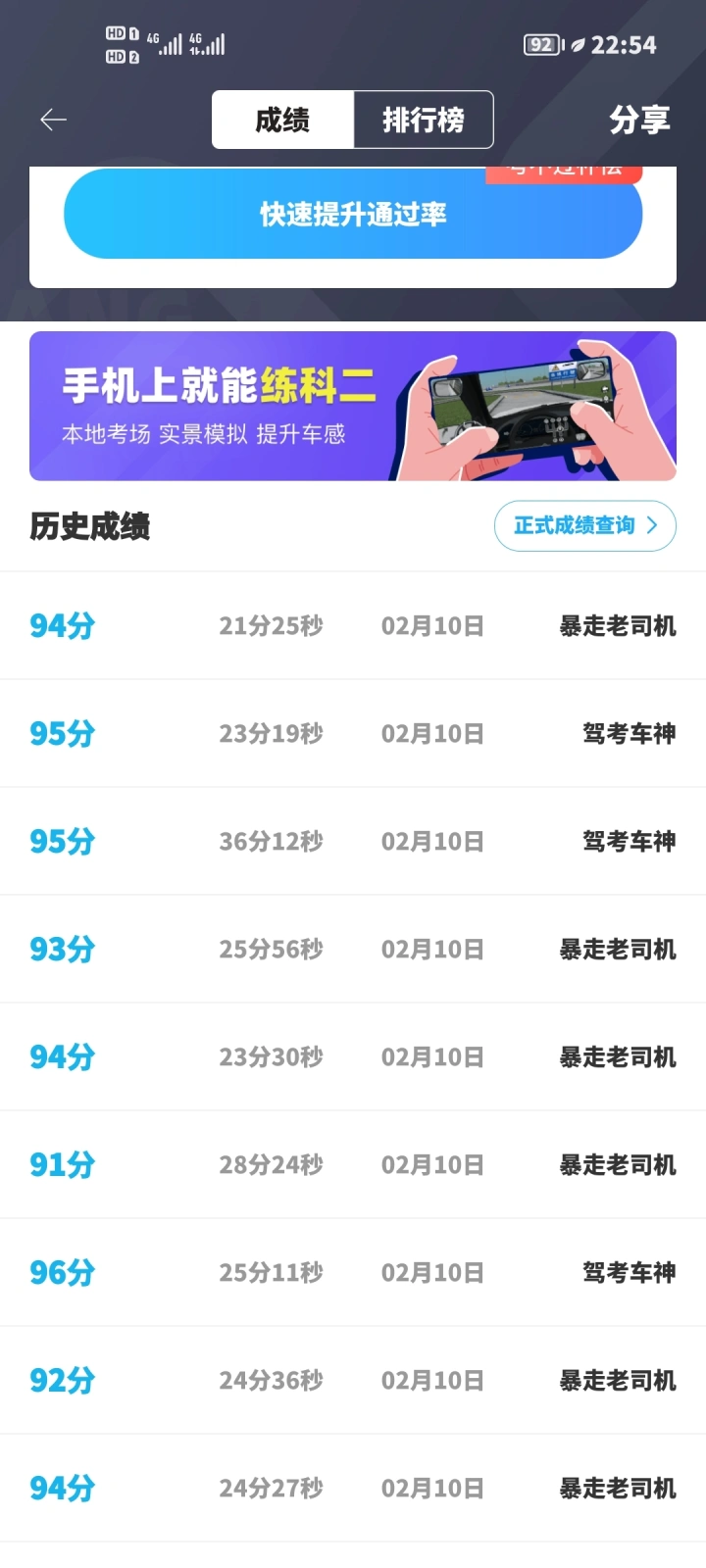Viewport: 706px width, 1568px height.
Task: Go back using the top-left arrow
Action: (x=53, y=120)
